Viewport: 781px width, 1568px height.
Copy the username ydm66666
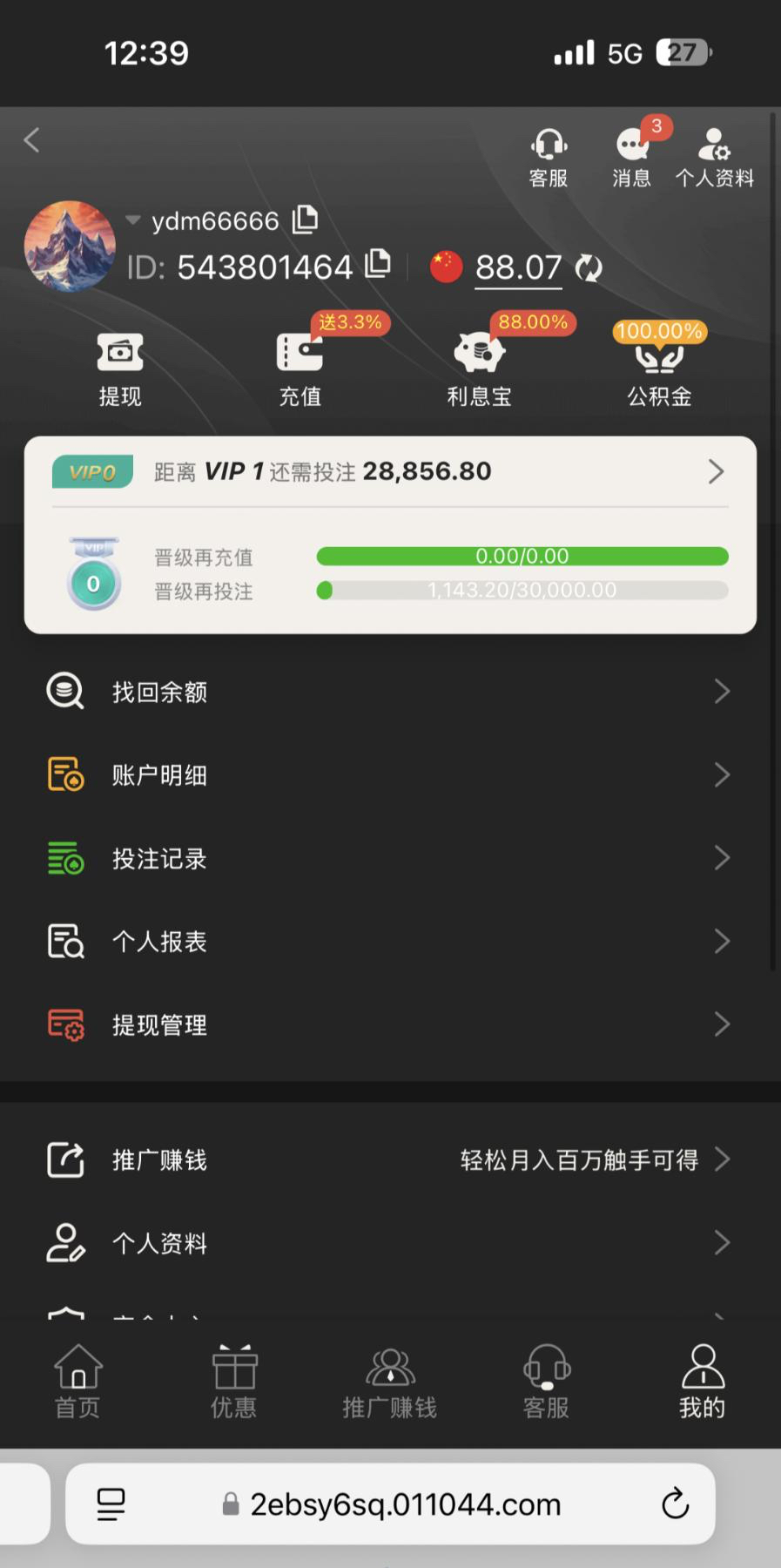click(306, 219)
